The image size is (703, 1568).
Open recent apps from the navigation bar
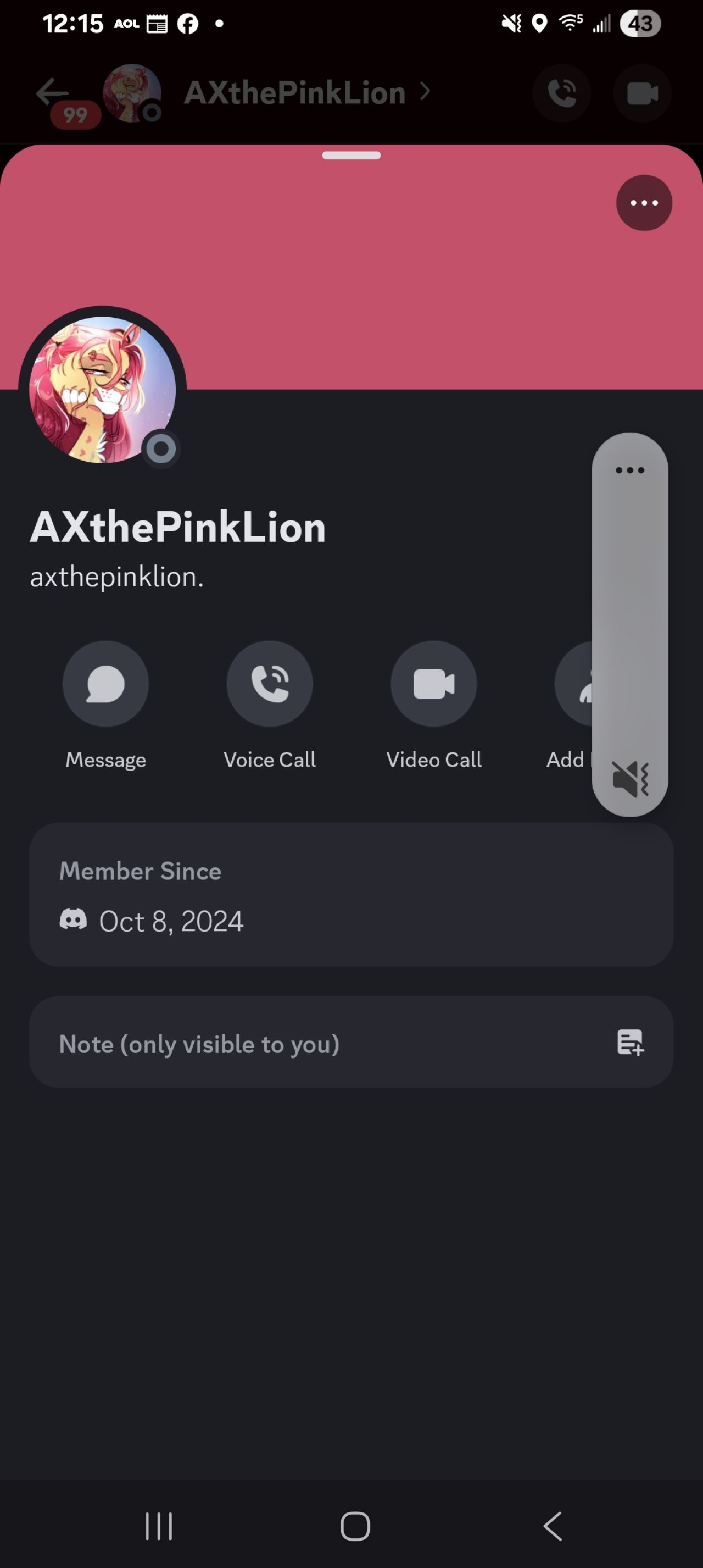pos(159,1526)
